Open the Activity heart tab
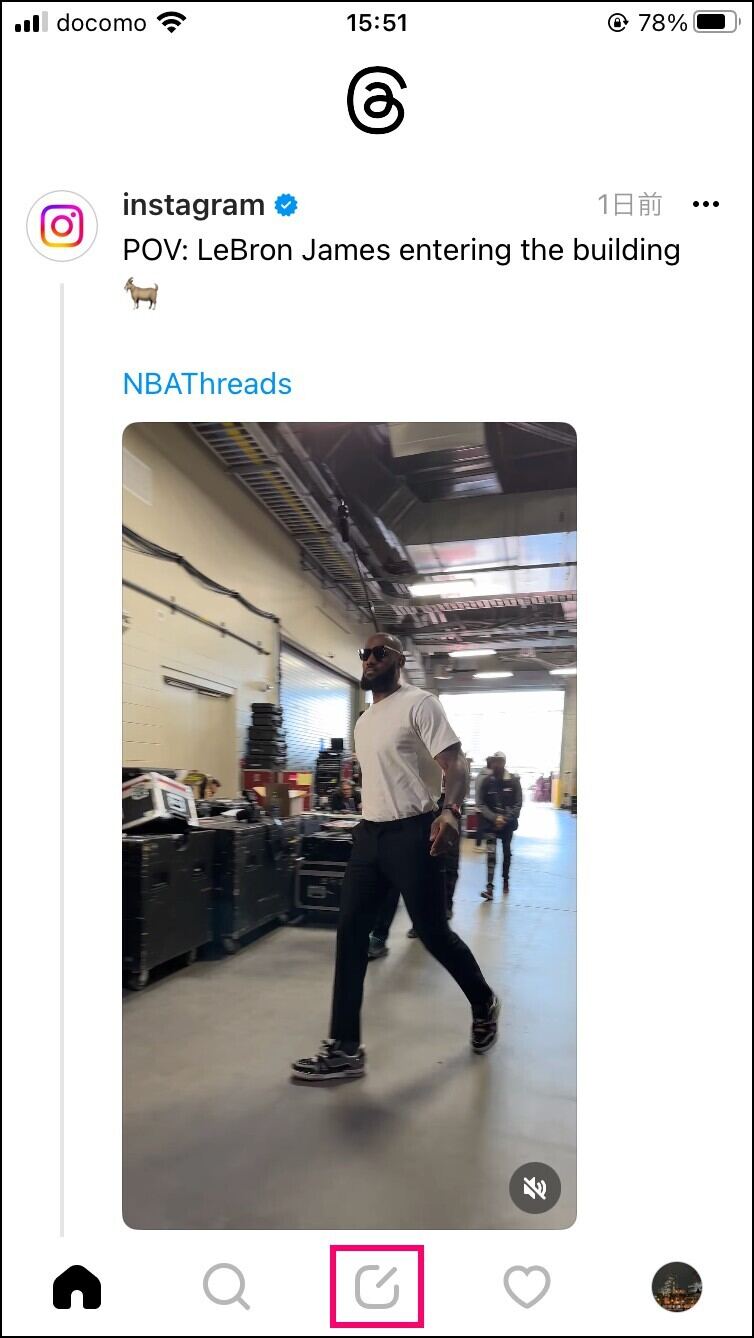 pos(526,1287)
